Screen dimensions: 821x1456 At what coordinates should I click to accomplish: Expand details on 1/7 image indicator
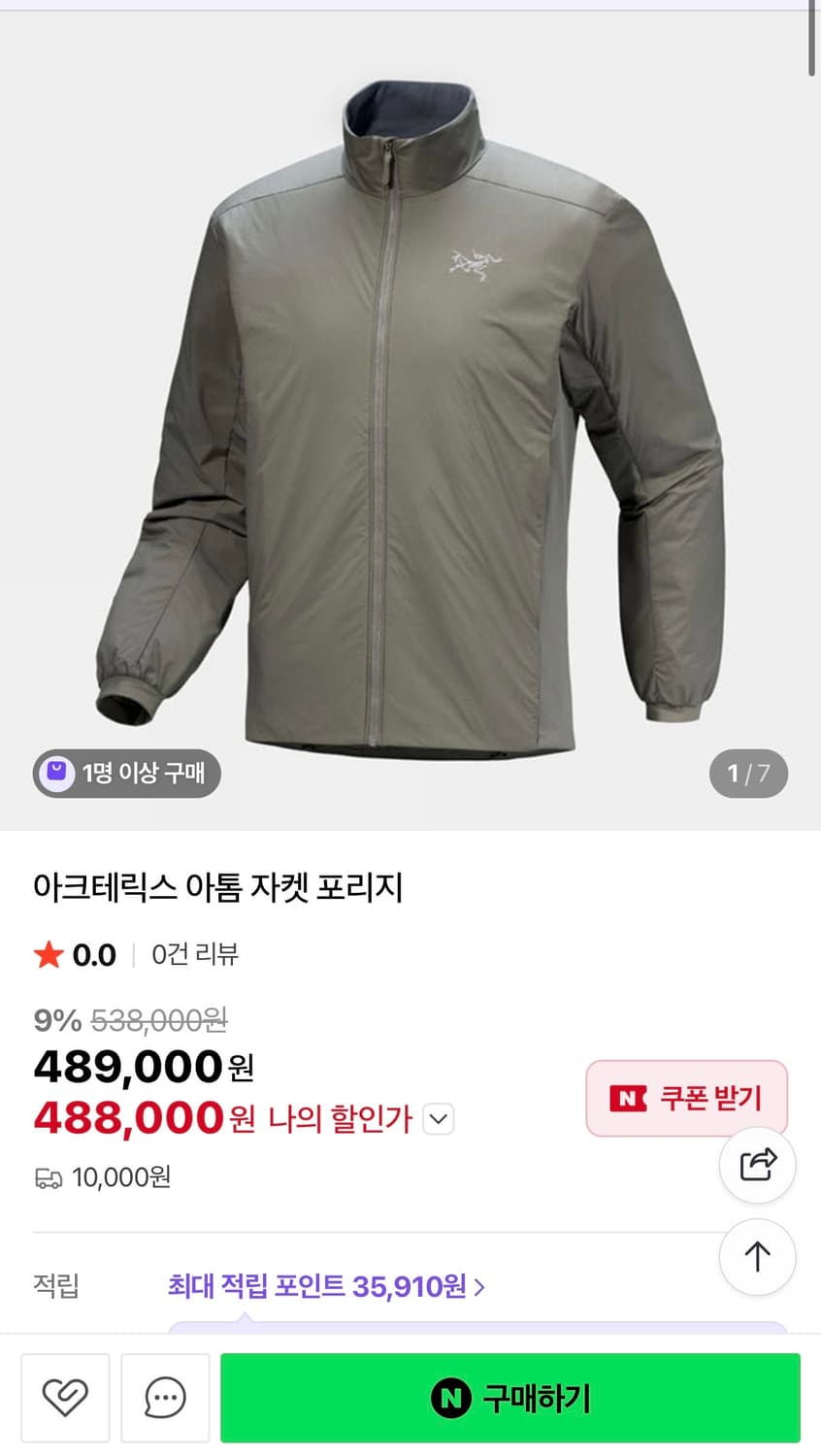pos(747,774)
